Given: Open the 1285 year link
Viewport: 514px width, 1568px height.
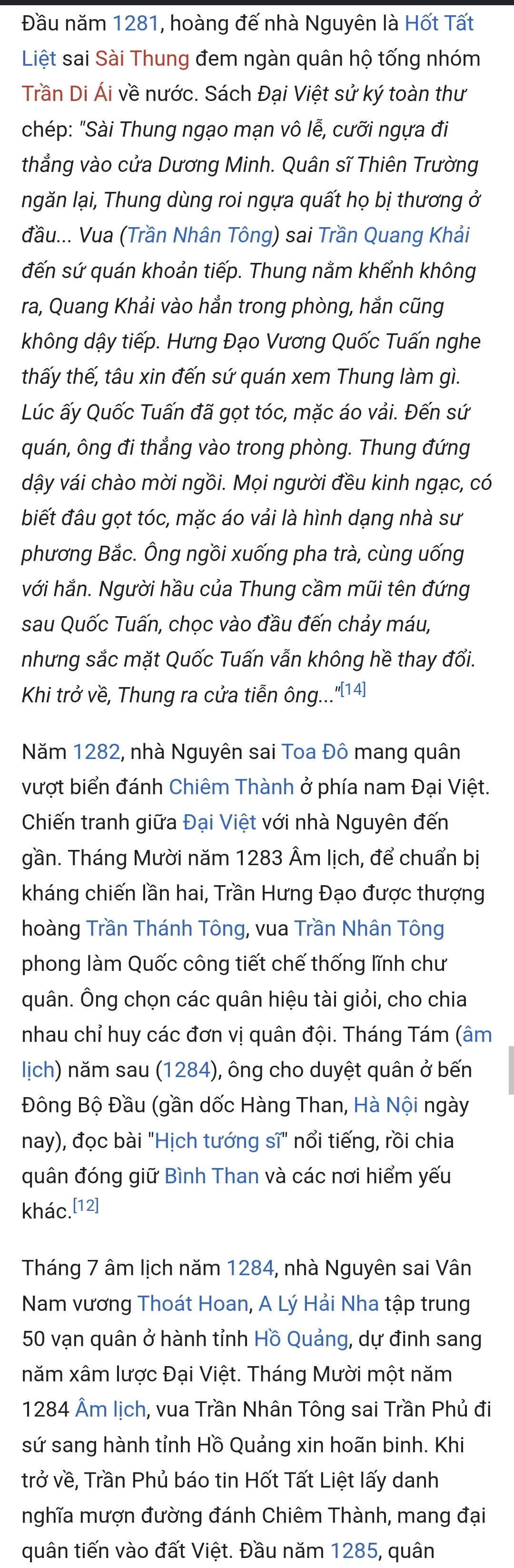Looking at the screenshot, I should tap(354, 1550).
